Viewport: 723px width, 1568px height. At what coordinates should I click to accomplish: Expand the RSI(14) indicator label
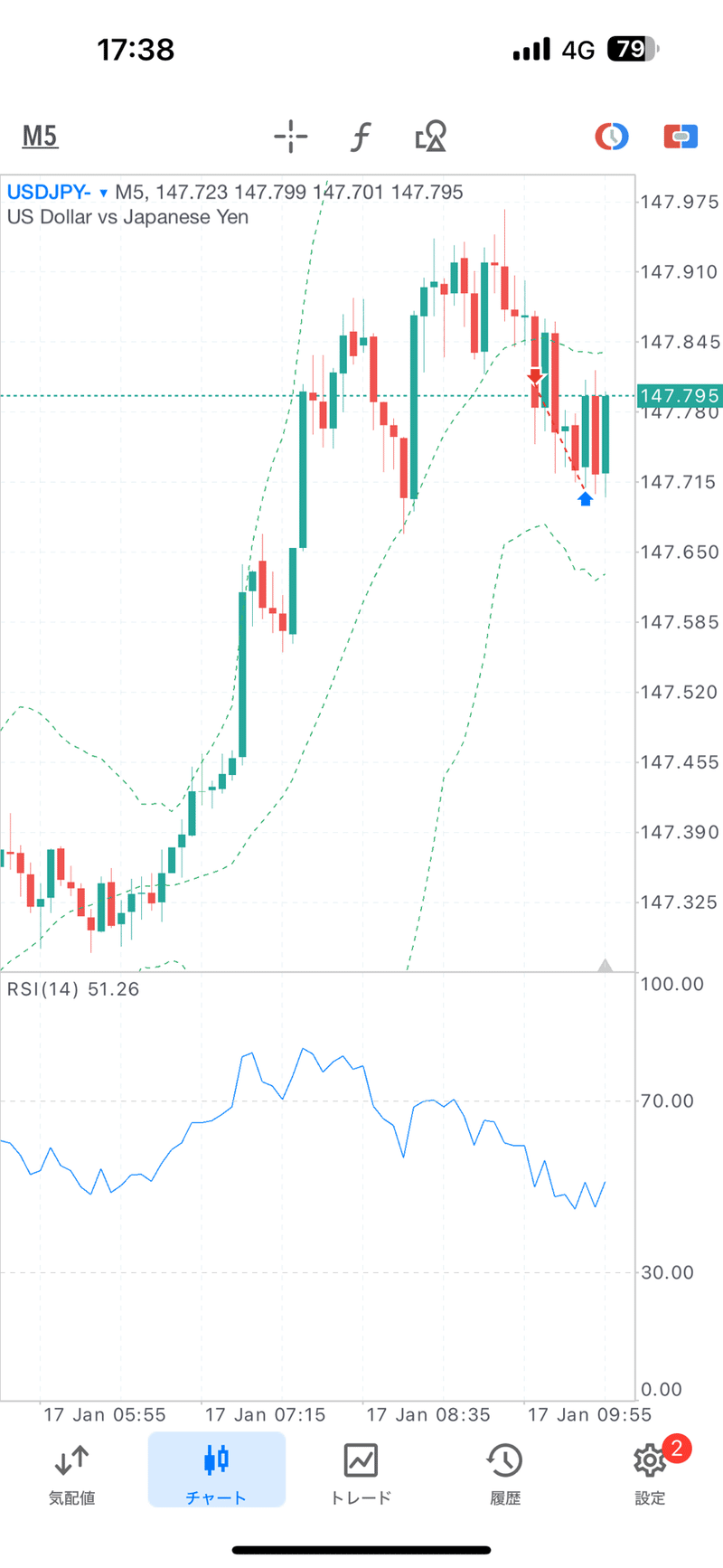72,988
